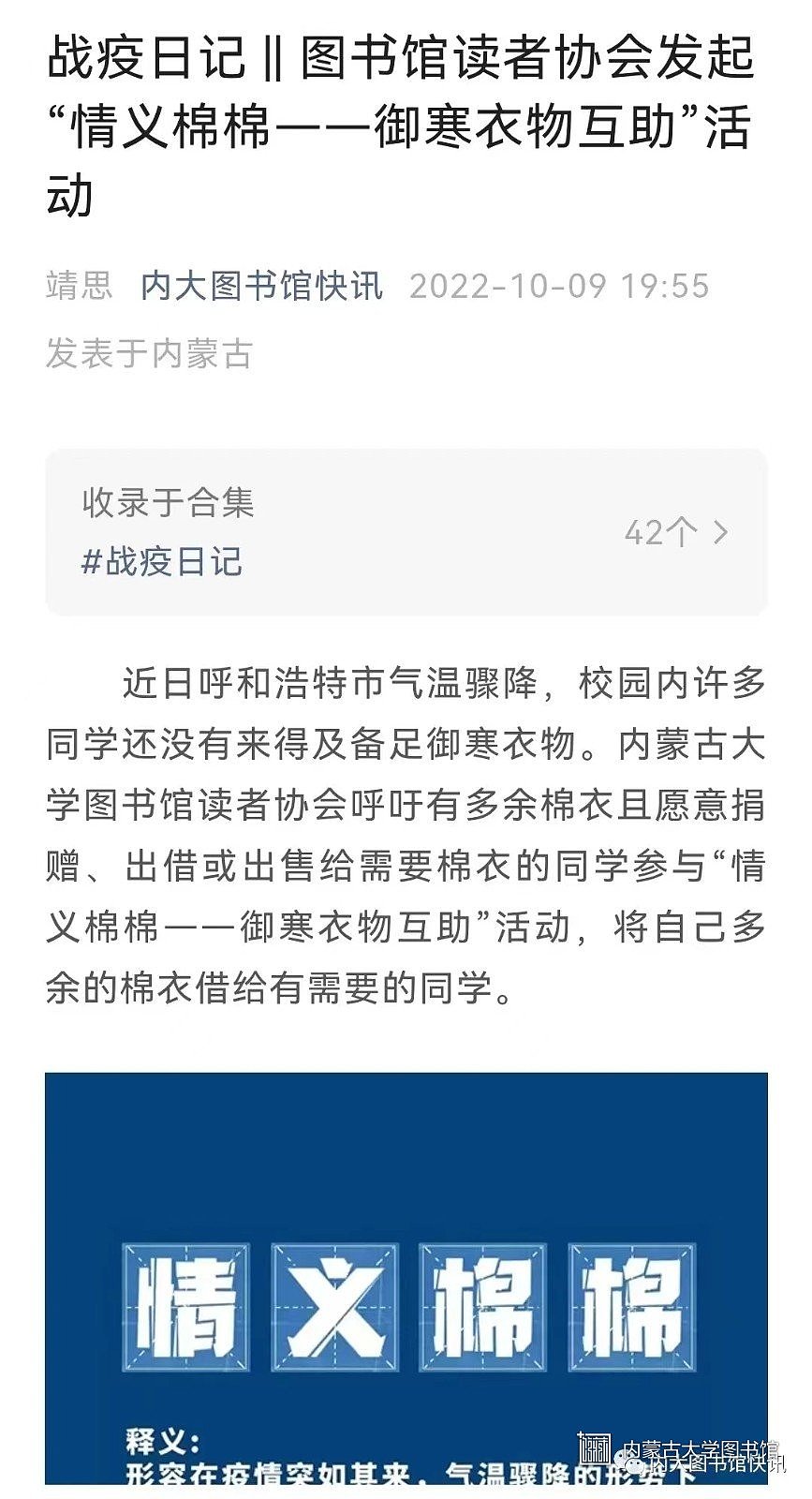Viewport: 812px width, 1499px height.
Task: Open the 内大图书馆快讯 account link
Action: tap(261, 286)
